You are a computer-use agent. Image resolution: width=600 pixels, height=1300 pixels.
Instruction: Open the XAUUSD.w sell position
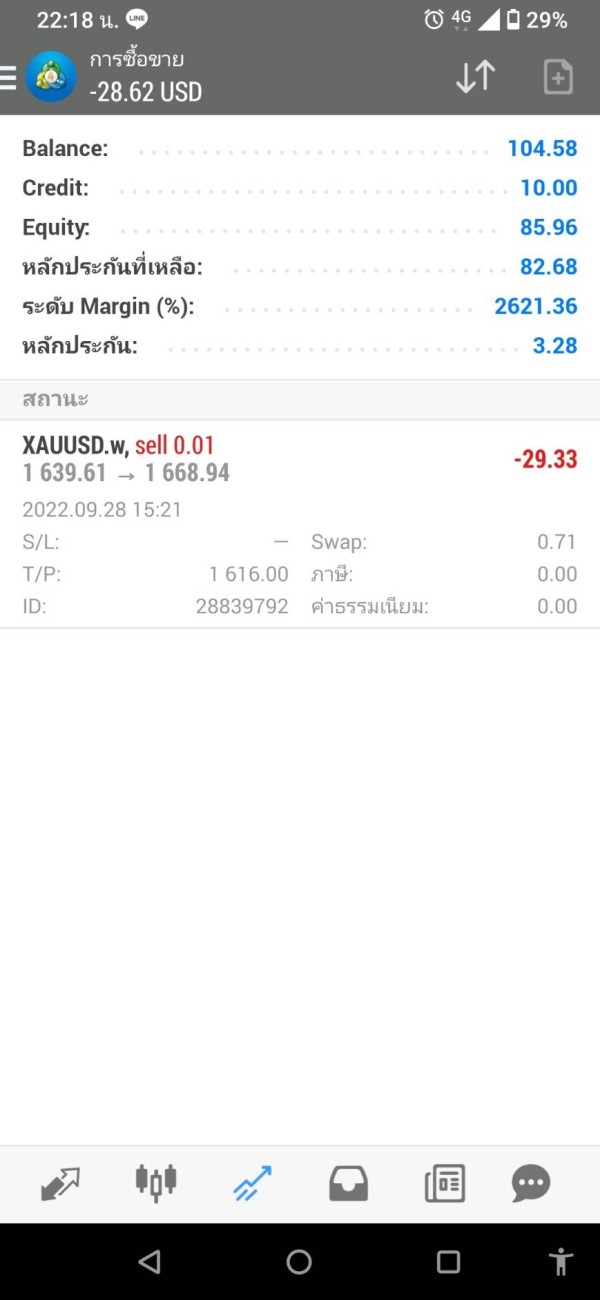pos(300,459)
